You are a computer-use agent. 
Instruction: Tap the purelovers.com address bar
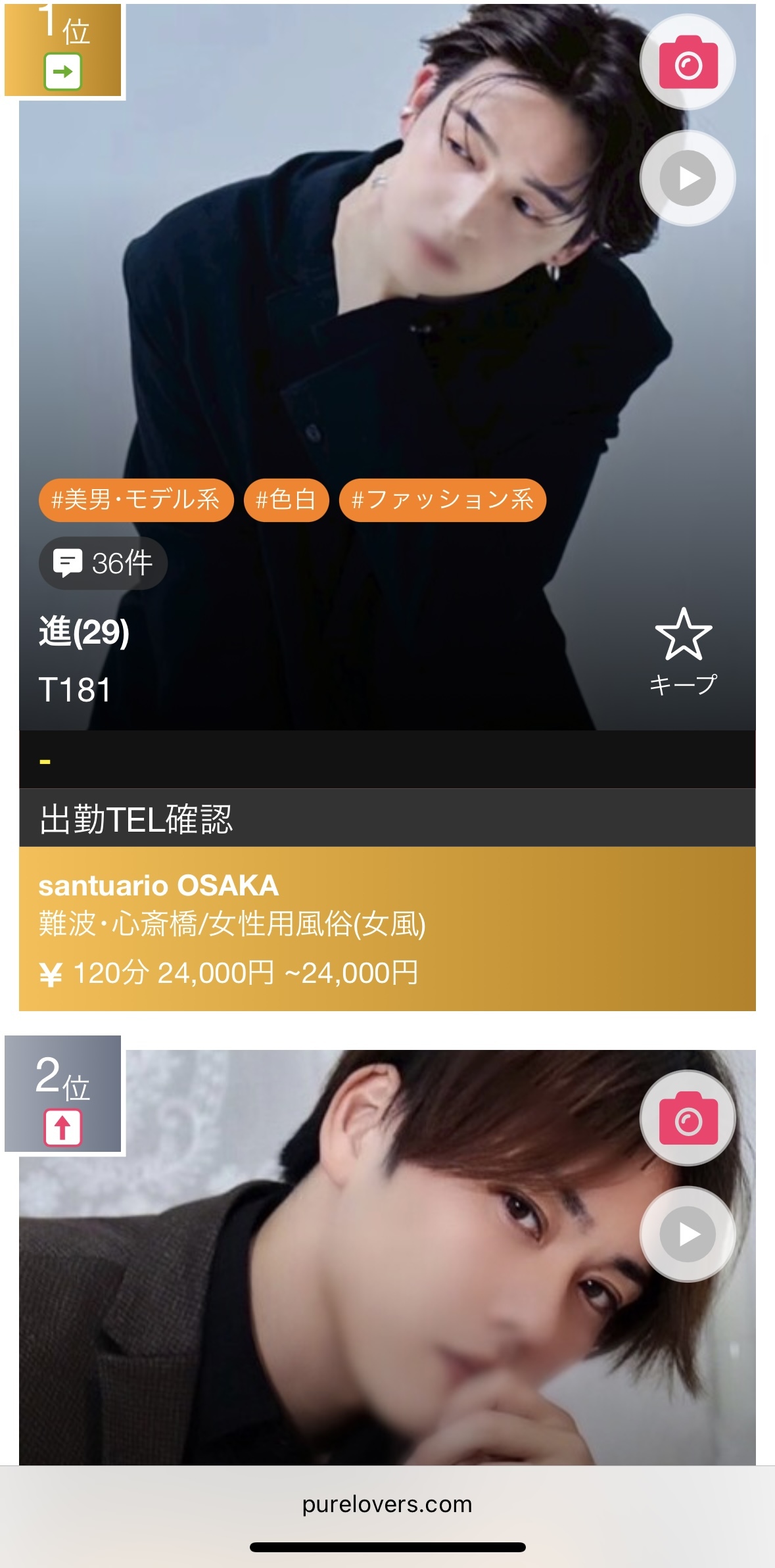tap(387, 1504)
